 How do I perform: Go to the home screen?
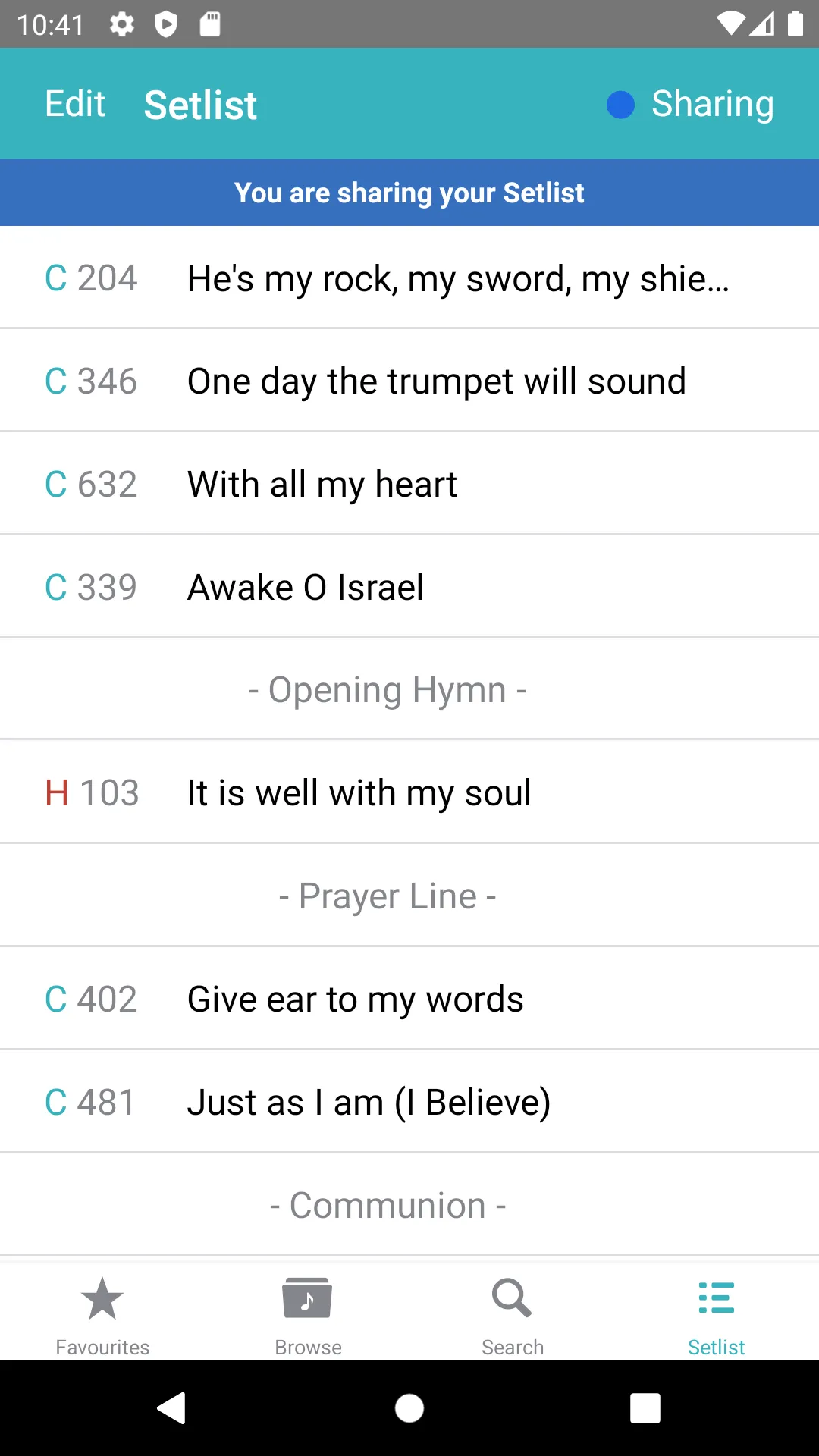coord(409,1408)
